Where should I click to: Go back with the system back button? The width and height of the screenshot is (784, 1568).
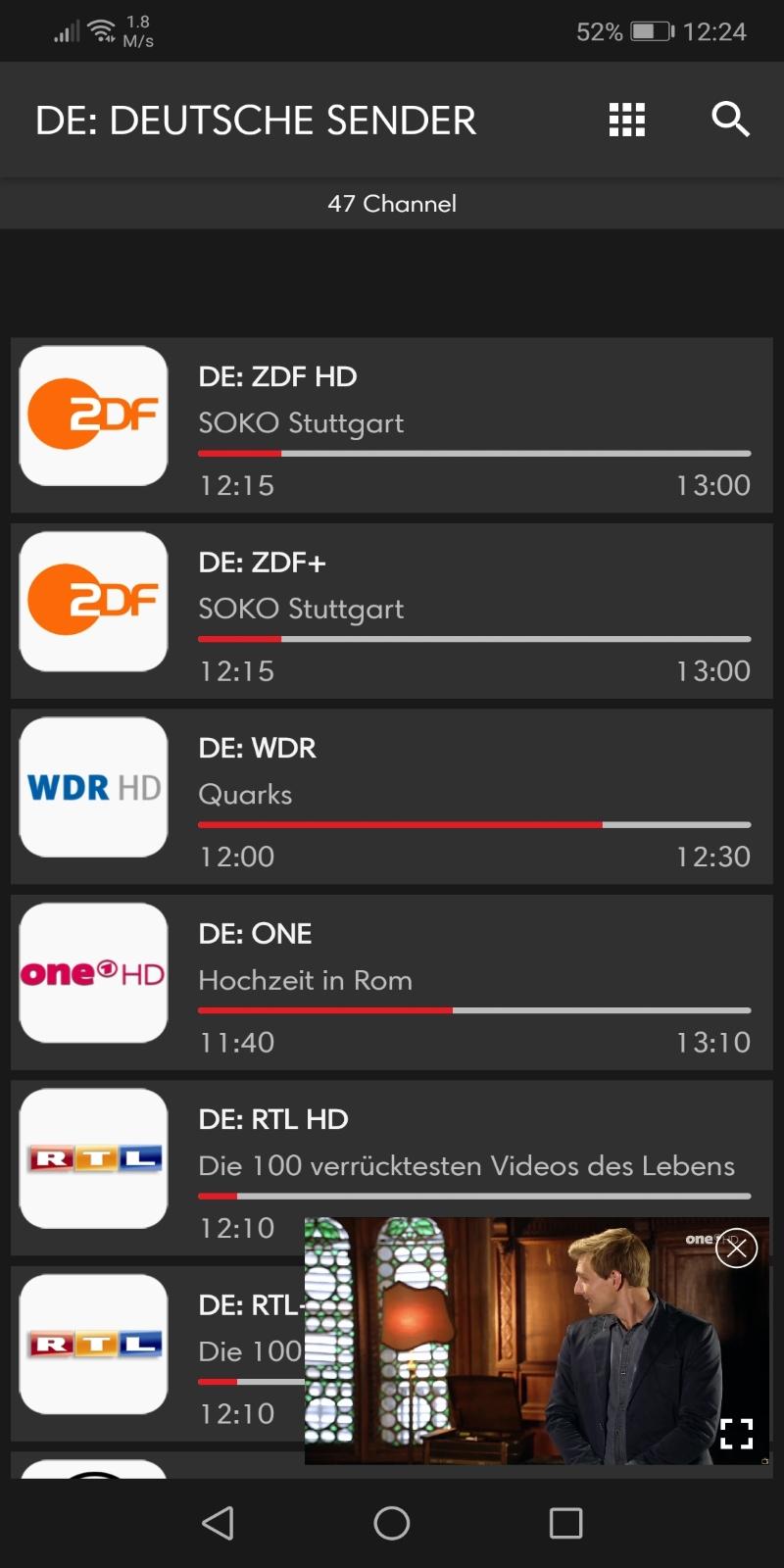218,1523
